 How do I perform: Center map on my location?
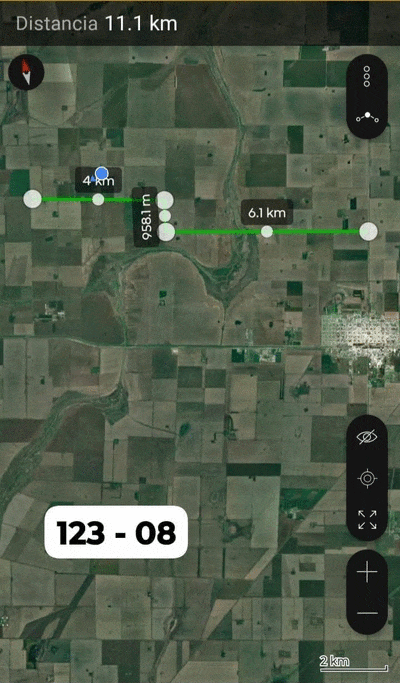[367, 479]
